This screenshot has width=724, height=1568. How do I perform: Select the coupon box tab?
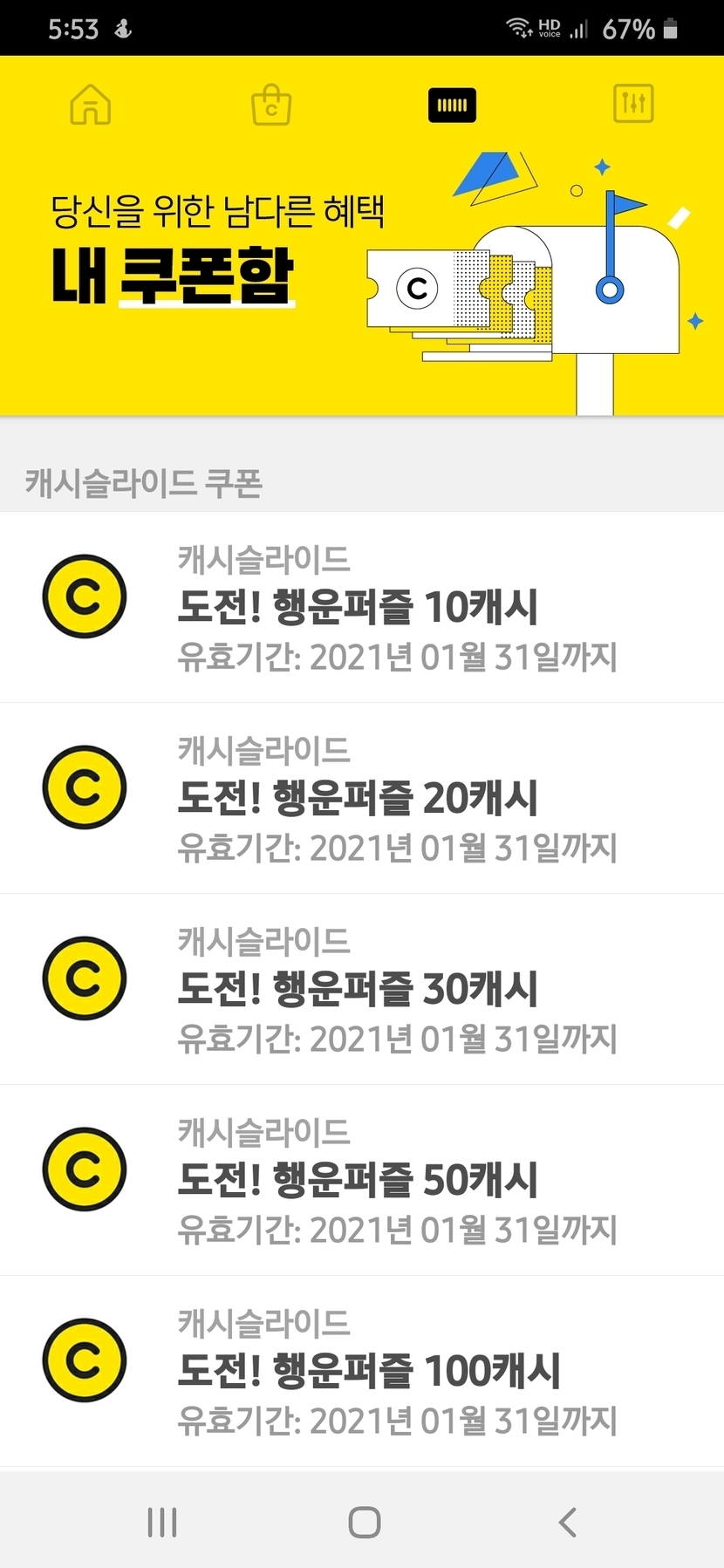click(452, 105)
